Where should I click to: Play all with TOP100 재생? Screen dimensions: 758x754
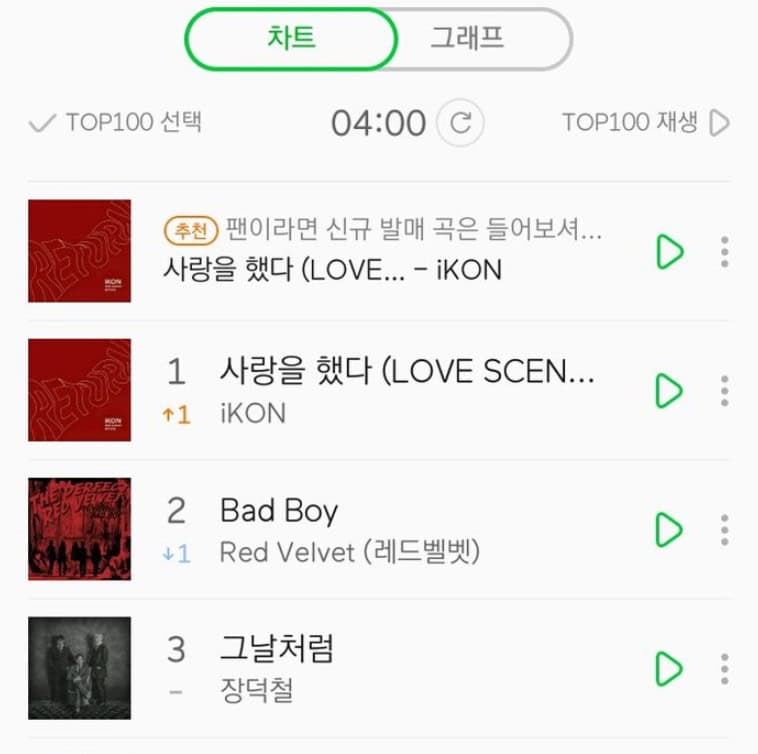tap(645, 123)
